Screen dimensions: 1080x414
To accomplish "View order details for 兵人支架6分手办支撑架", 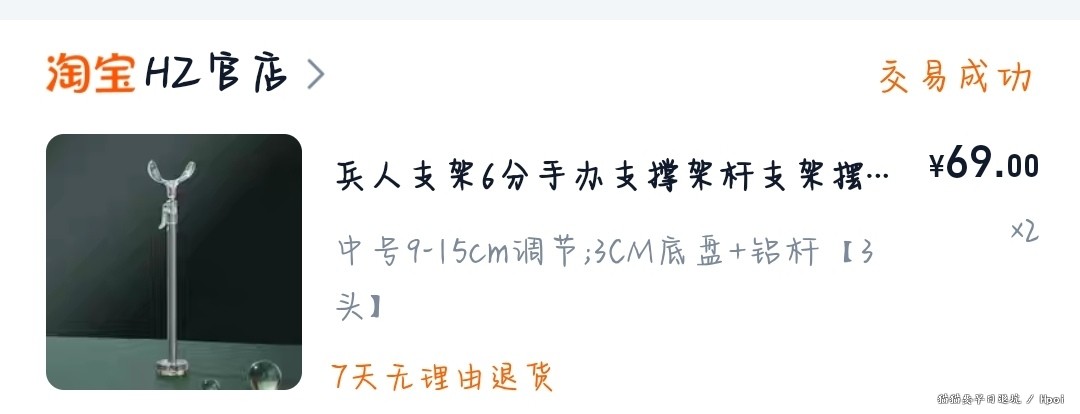I will (612, 180).
